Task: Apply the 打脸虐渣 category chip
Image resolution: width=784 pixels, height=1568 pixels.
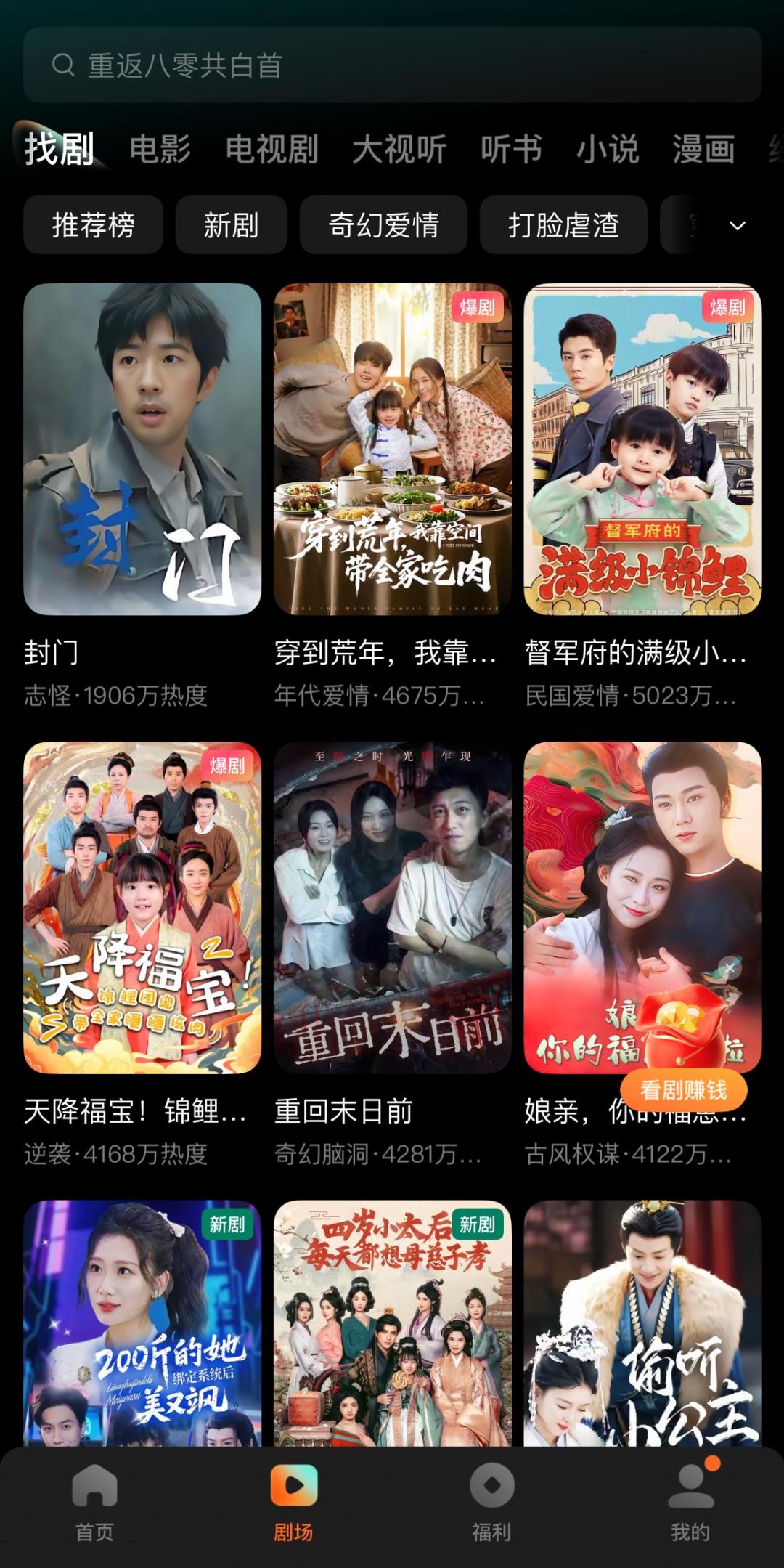Action: [x=563, y=225]
